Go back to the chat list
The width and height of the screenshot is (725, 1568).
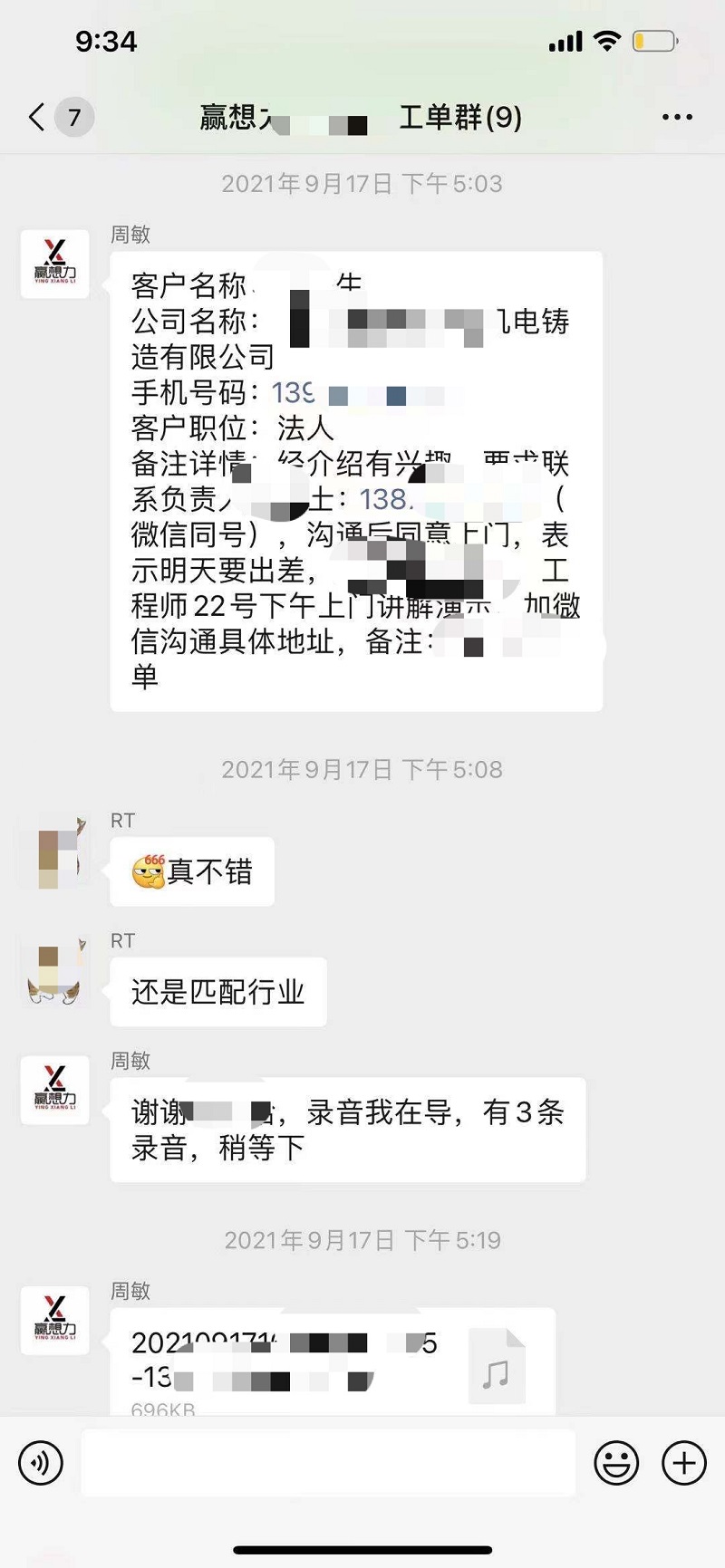[x=37, y=117]
